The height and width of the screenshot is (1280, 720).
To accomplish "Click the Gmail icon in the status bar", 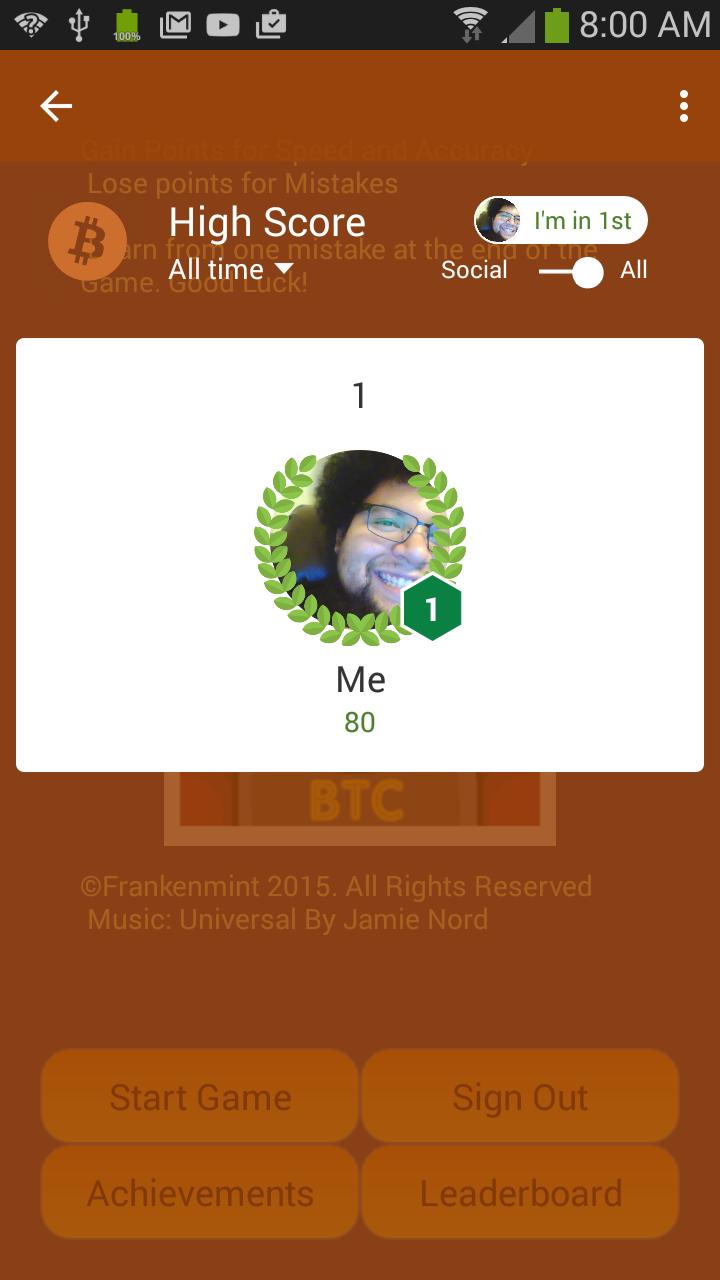I will (173, 22).
